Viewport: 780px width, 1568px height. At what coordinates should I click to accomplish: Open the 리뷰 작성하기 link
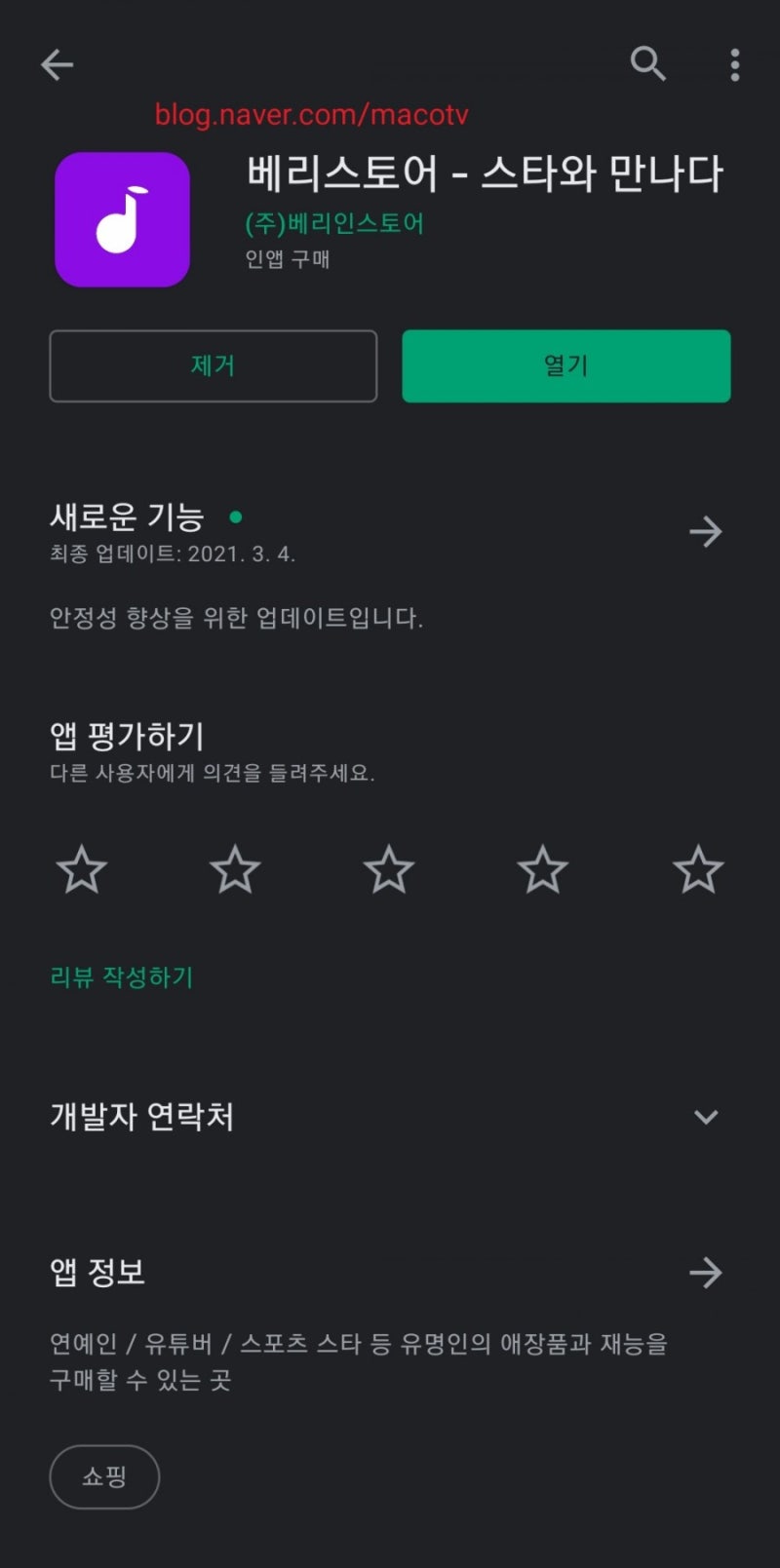122,976
